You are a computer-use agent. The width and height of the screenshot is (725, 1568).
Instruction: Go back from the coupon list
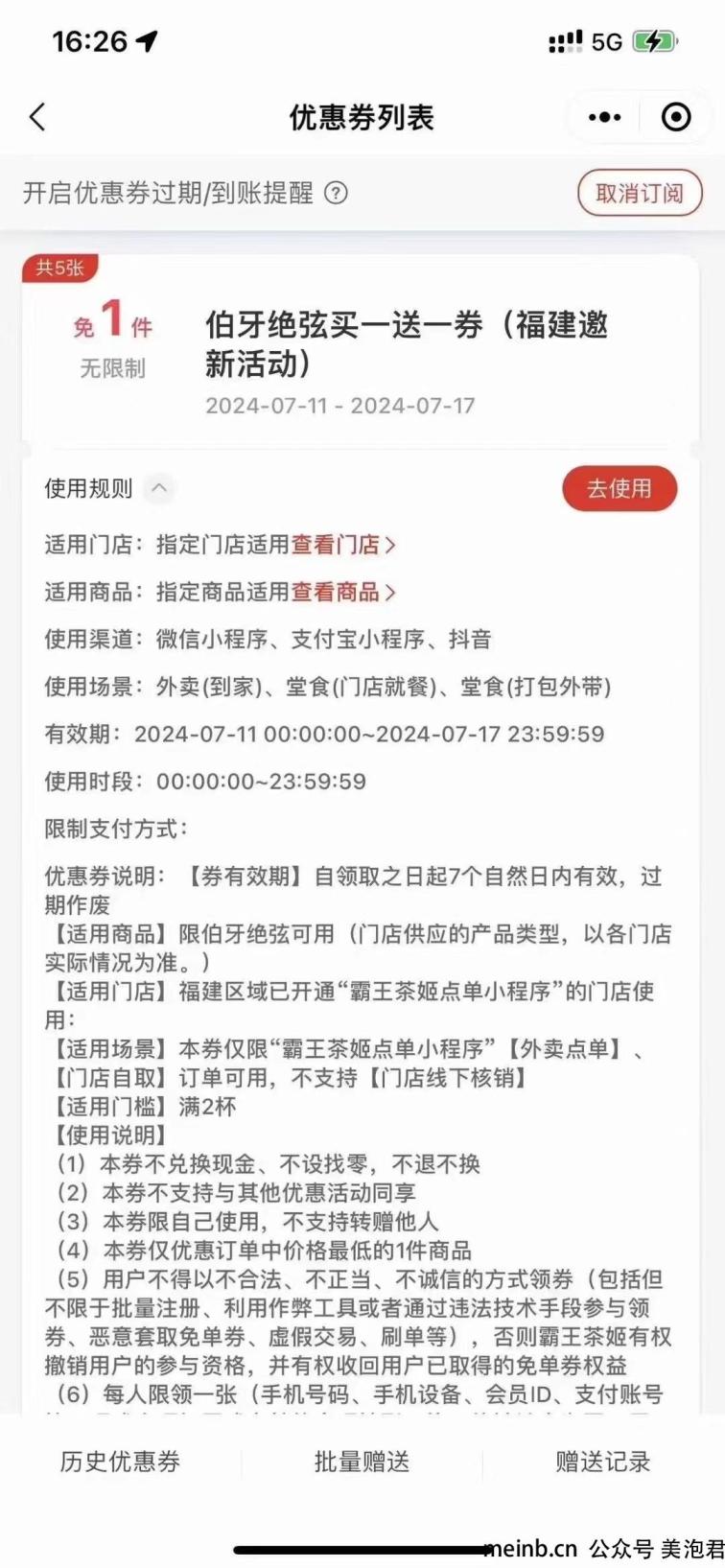37,117
